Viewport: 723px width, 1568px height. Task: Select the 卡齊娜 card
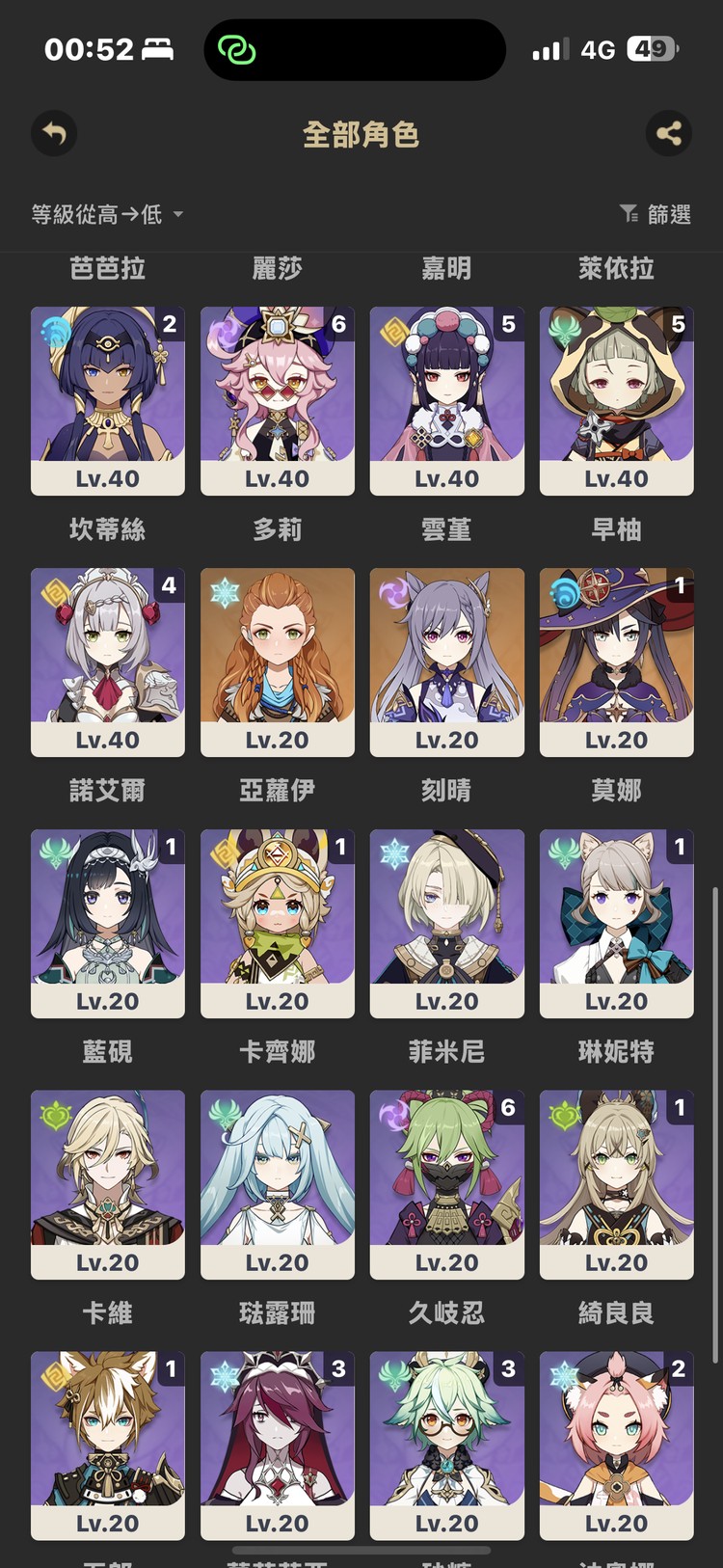(x=278, y=924)
